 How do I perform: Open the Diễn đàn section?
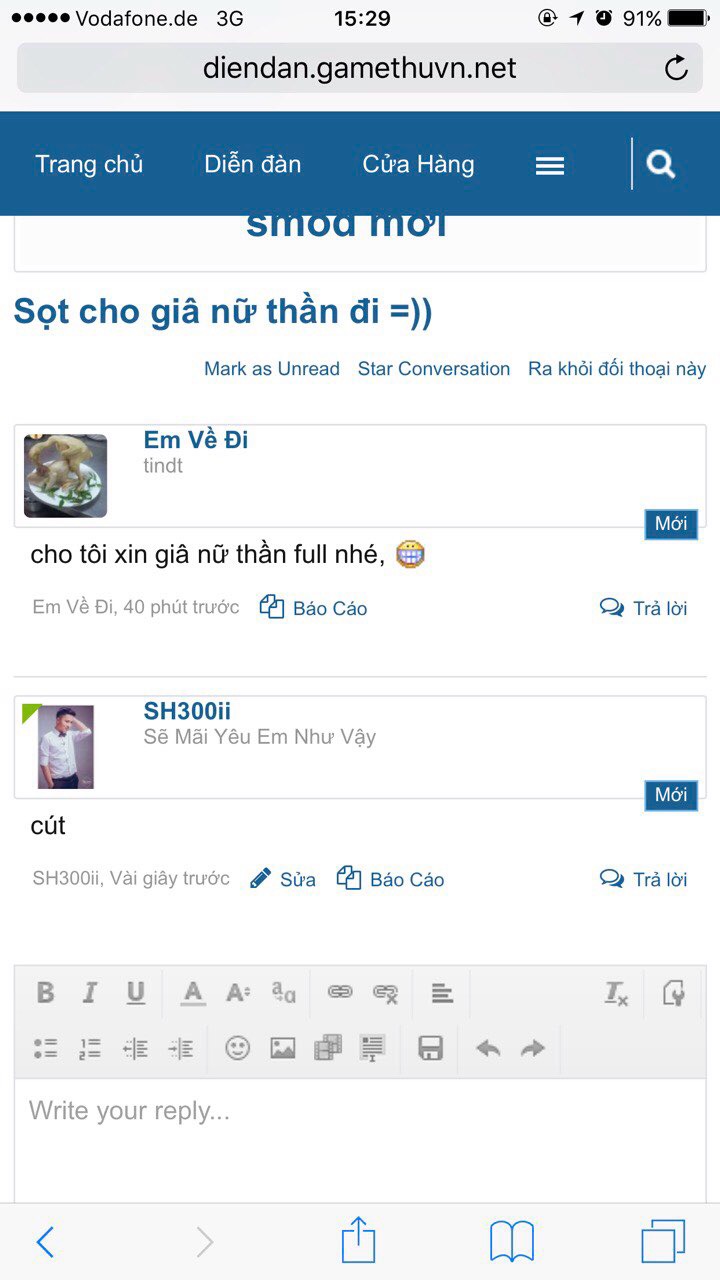tap(252, 164)
